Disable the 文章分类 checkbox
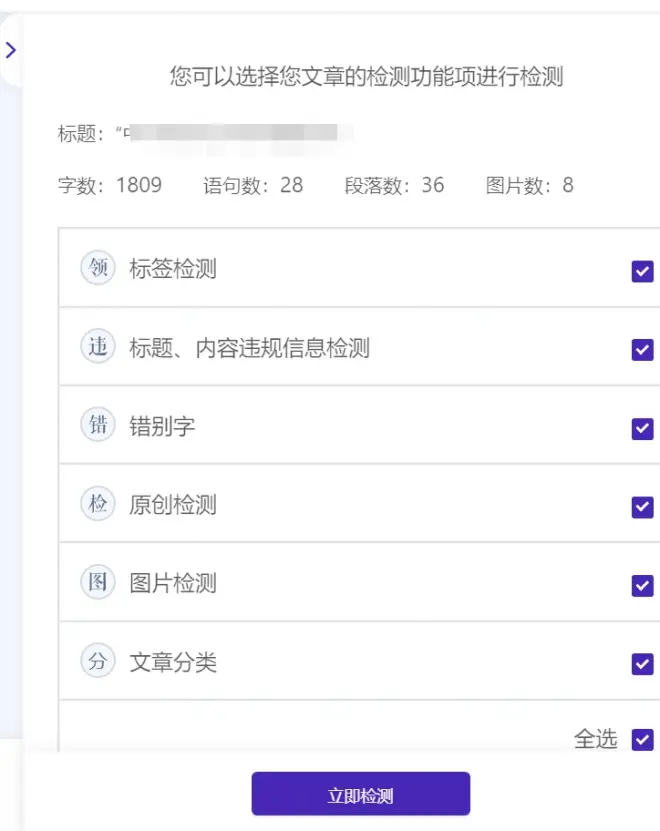660x831 pixels. (642, 664)
